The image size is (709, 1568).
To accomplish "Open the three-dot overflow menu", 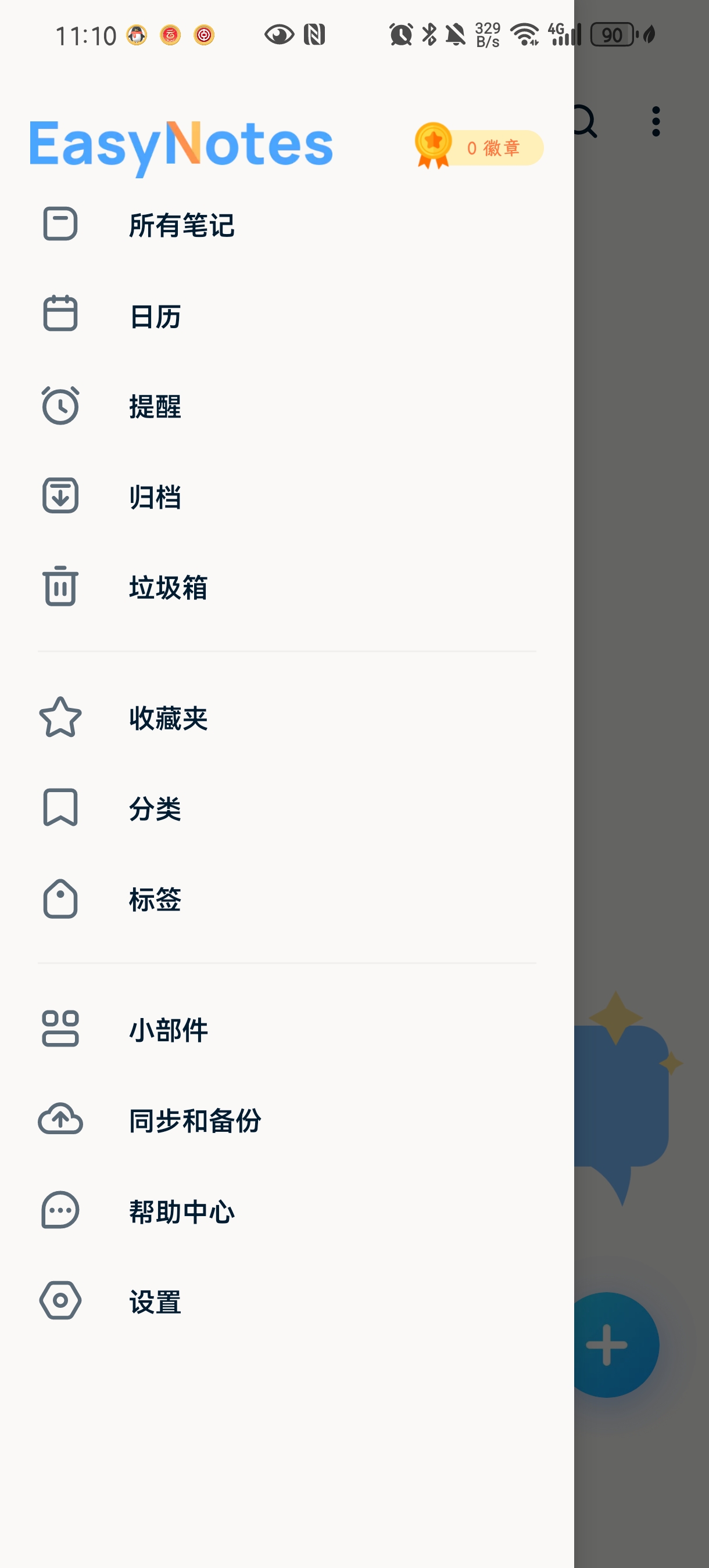I will coord(656,122).
